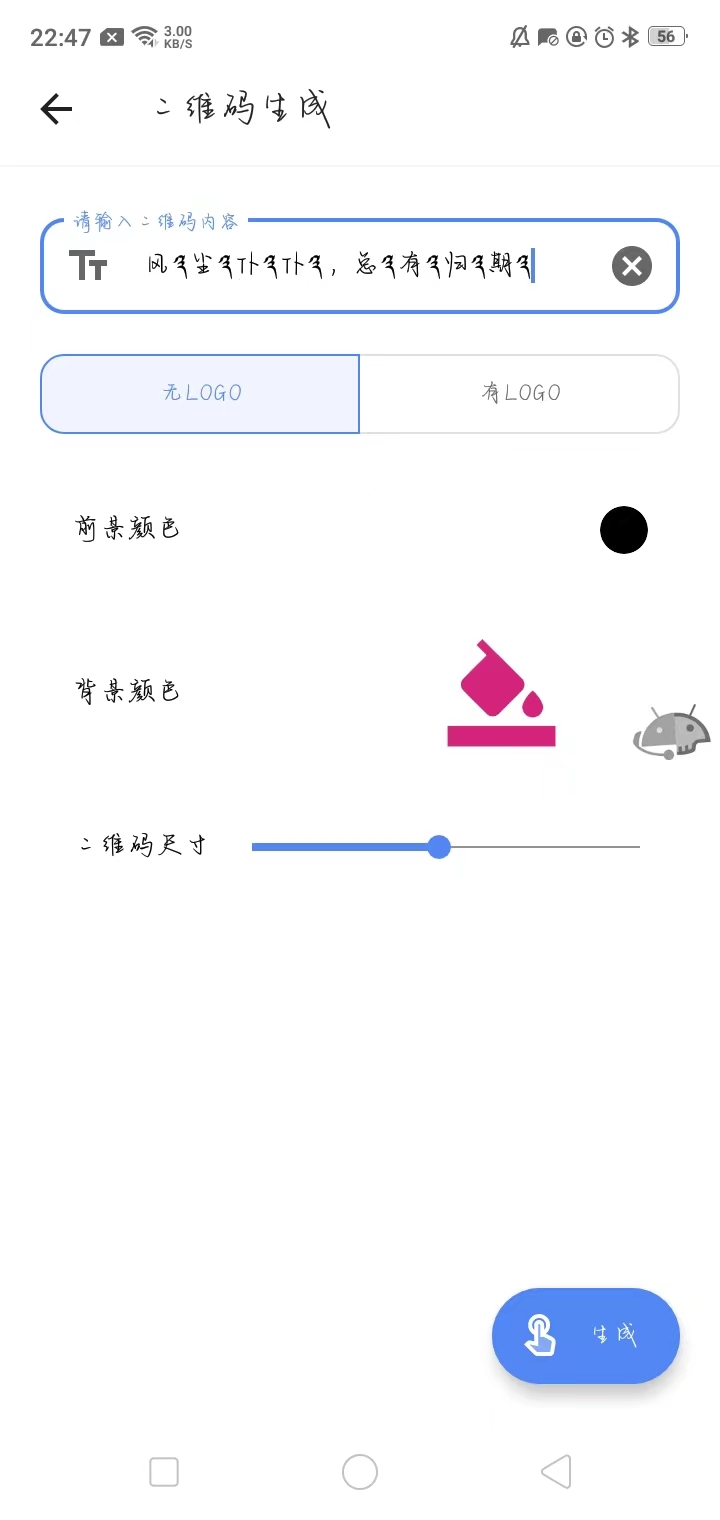Open the 二维码生成 title area
Screen dimensions: 720x1520
point(243,109)
